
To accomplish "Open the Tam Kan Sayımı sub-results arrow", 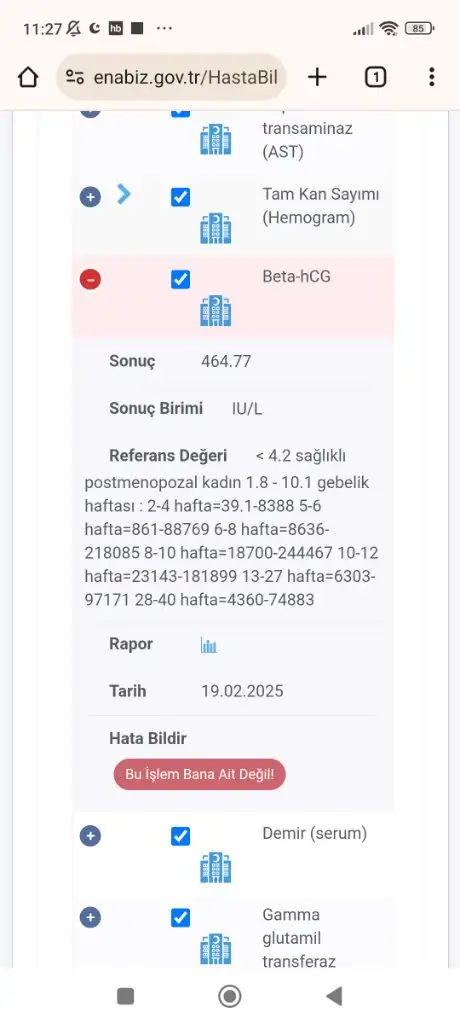I will tap(123, 194).
